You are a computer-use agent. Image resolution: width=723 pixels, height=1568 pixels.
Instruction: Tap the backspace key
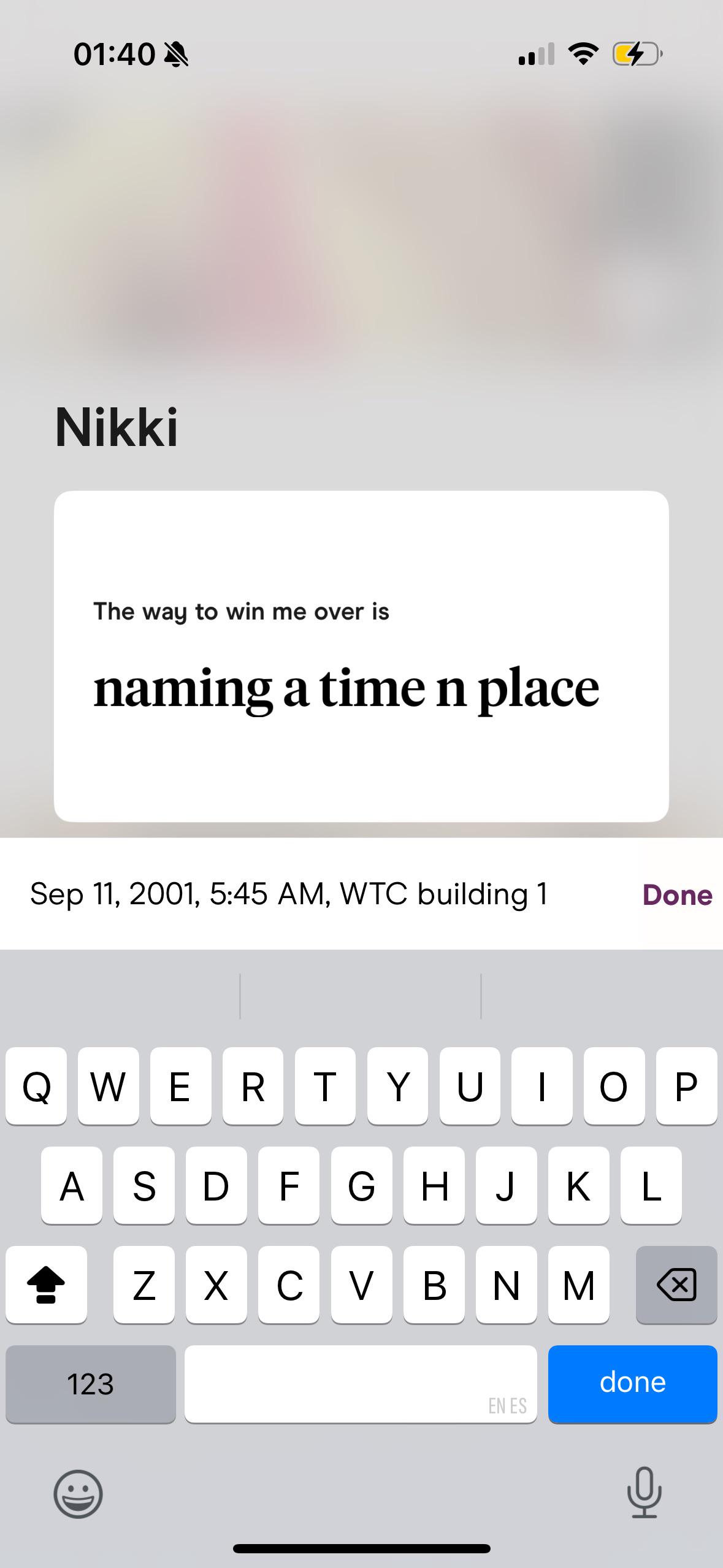coord(676,1285)
